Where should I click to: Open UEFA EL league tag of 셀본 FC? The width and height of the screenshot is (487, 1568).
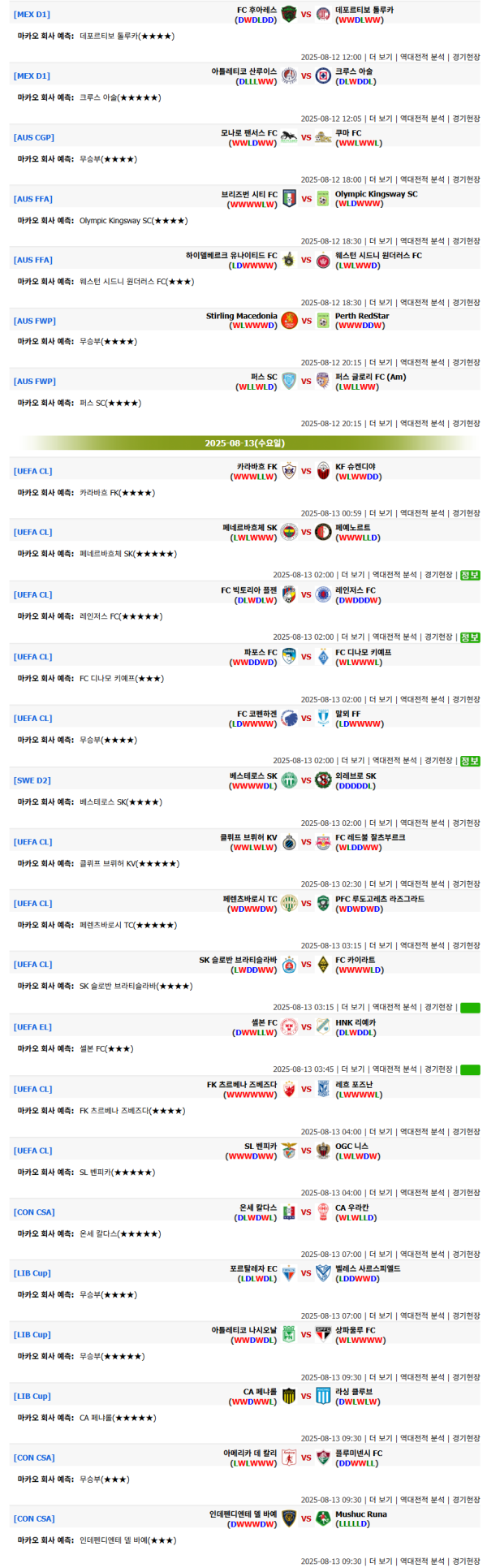(32, 1027)
